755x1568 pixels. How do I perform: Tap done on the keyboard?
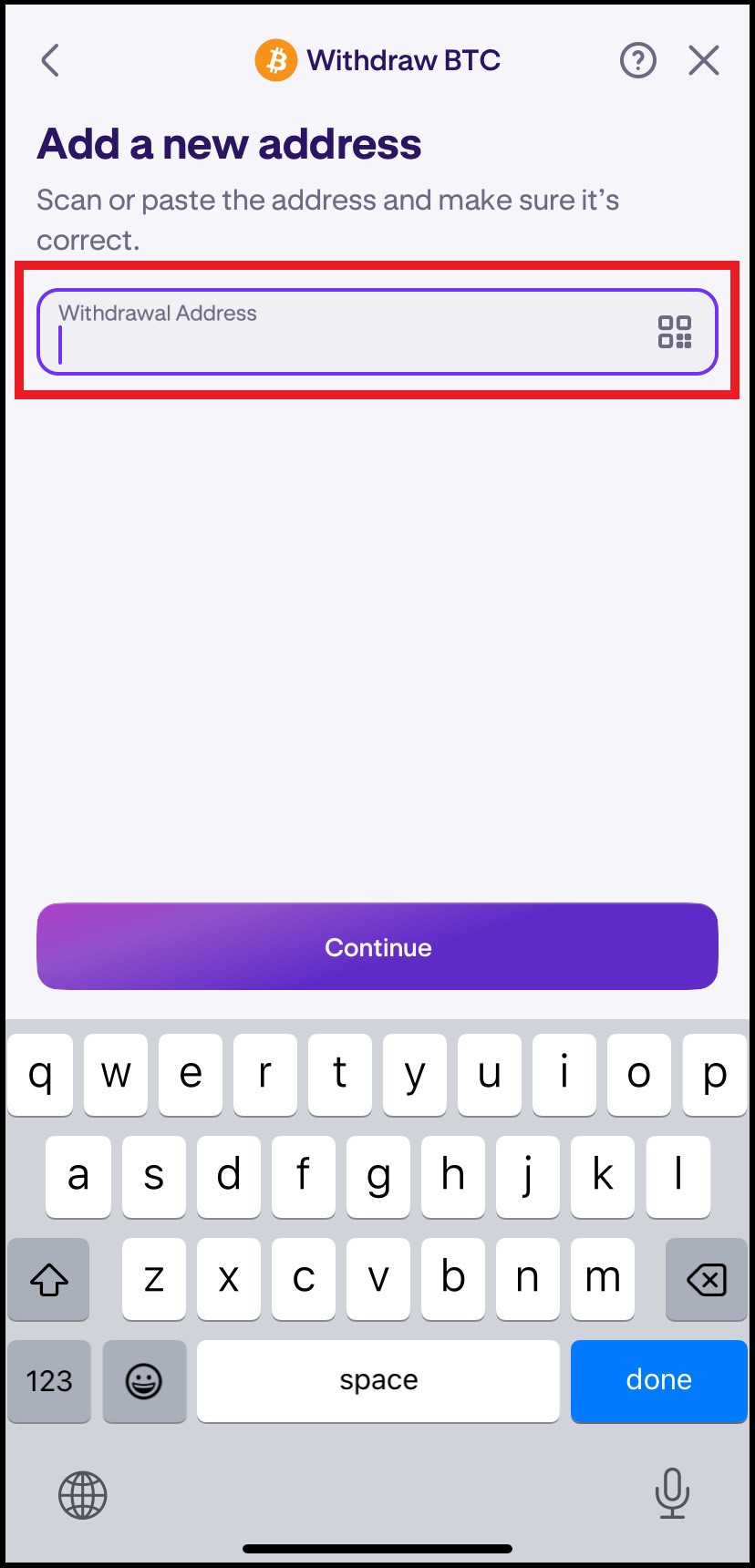[x=658, y=1380]
